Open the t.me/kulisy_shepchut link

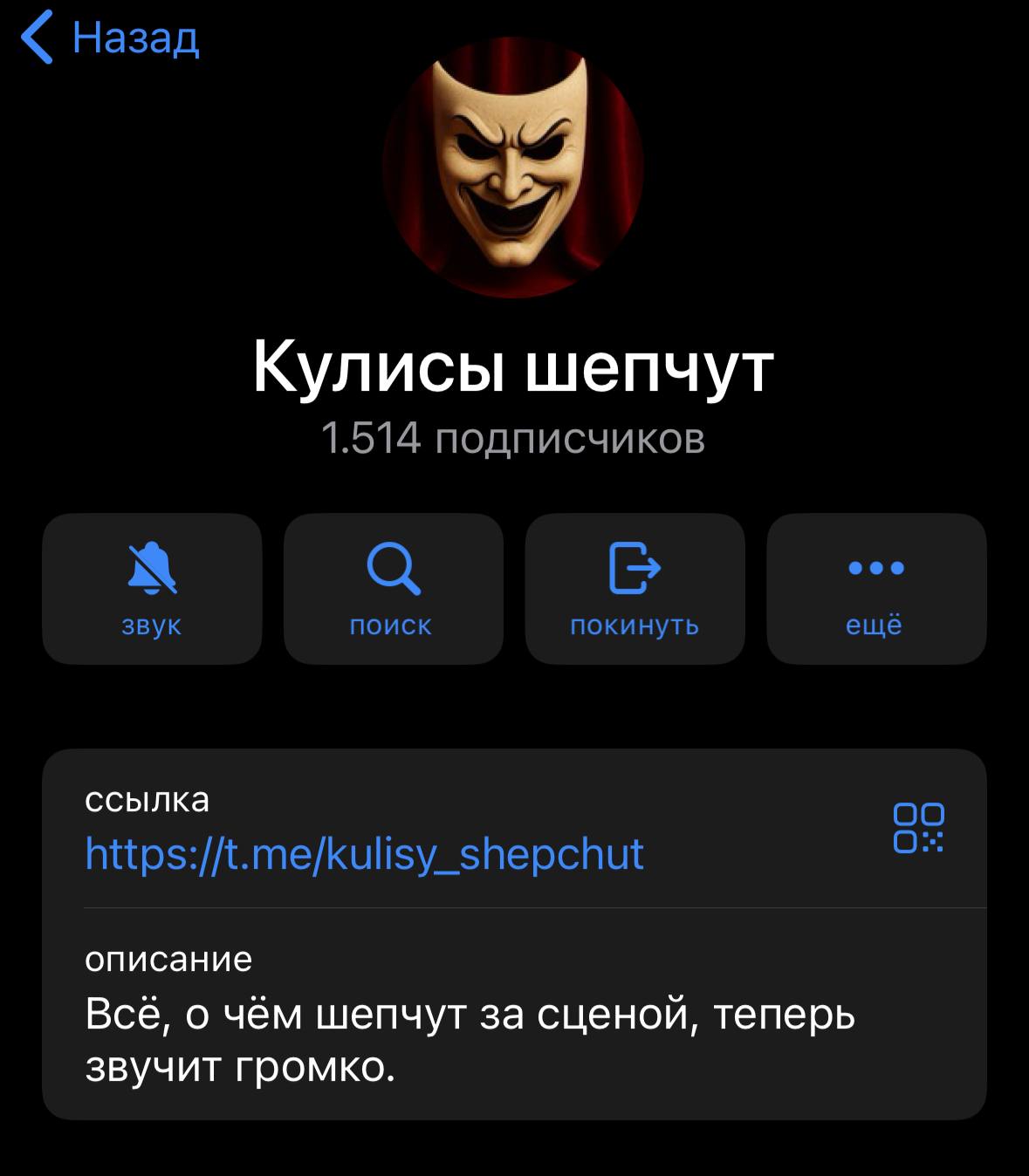[364, 853]
